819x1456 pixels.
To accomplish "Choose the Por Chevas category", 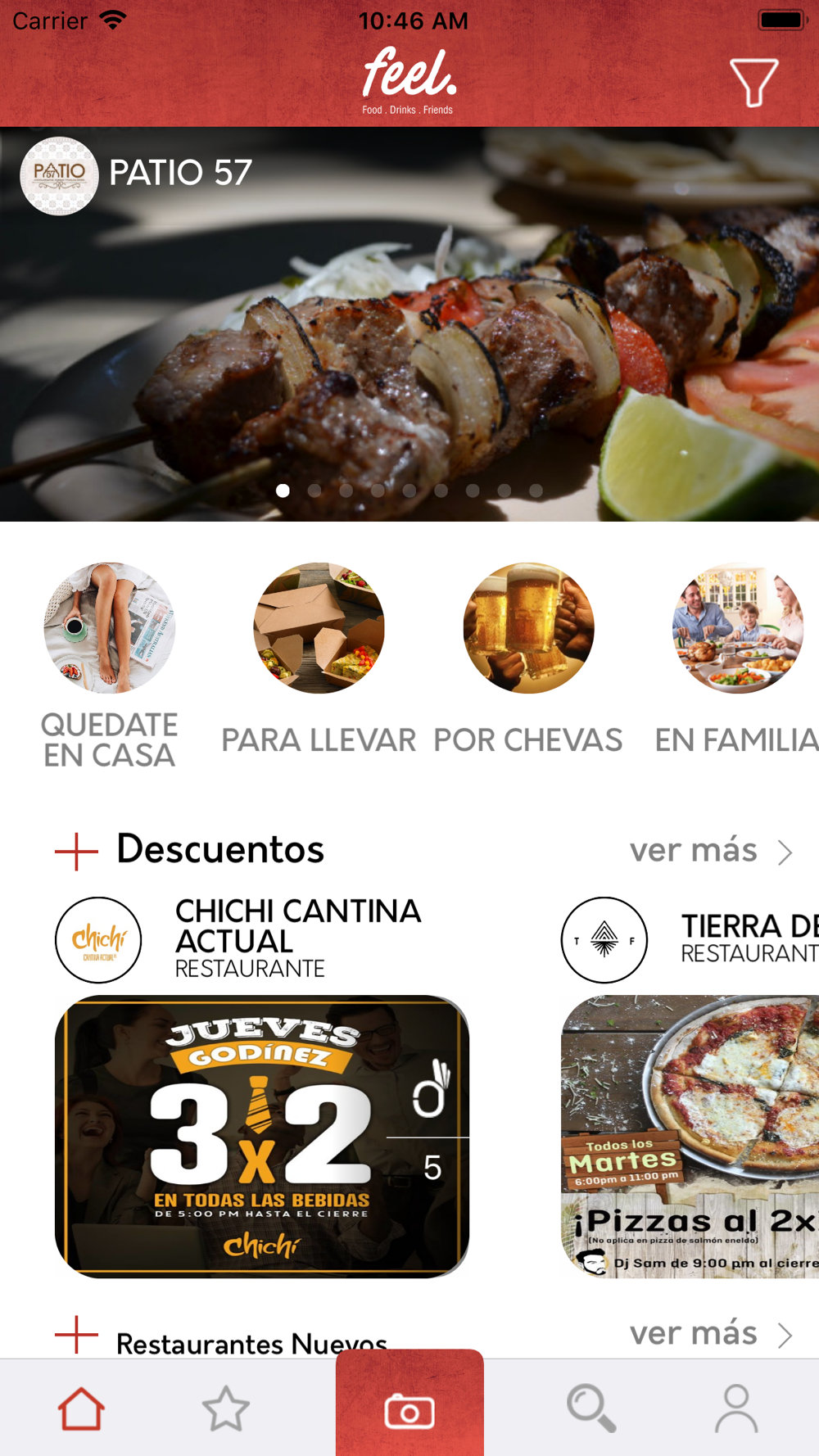I will coord(528,658).
